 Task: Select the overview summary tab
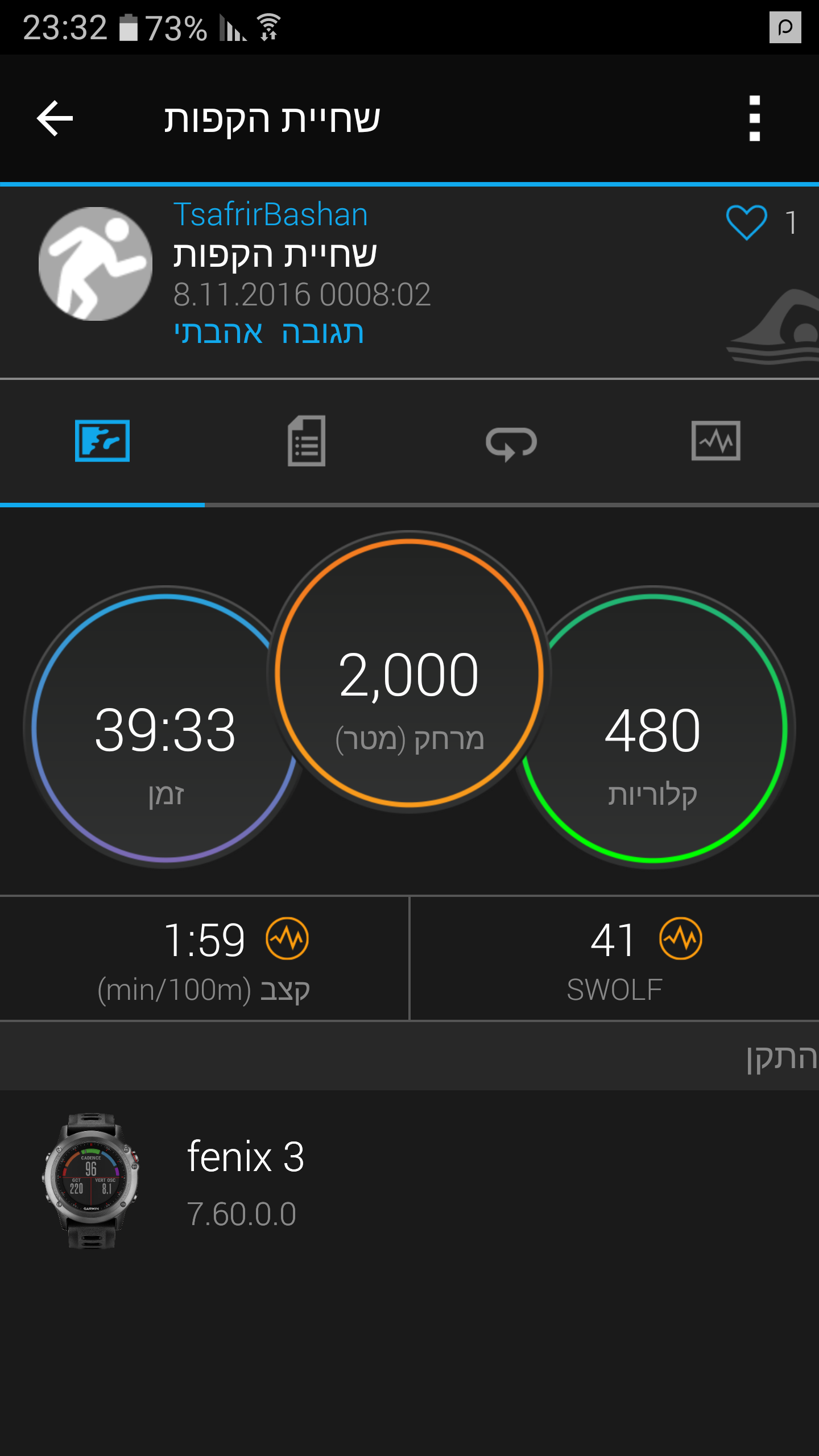[x=102, y=441]
